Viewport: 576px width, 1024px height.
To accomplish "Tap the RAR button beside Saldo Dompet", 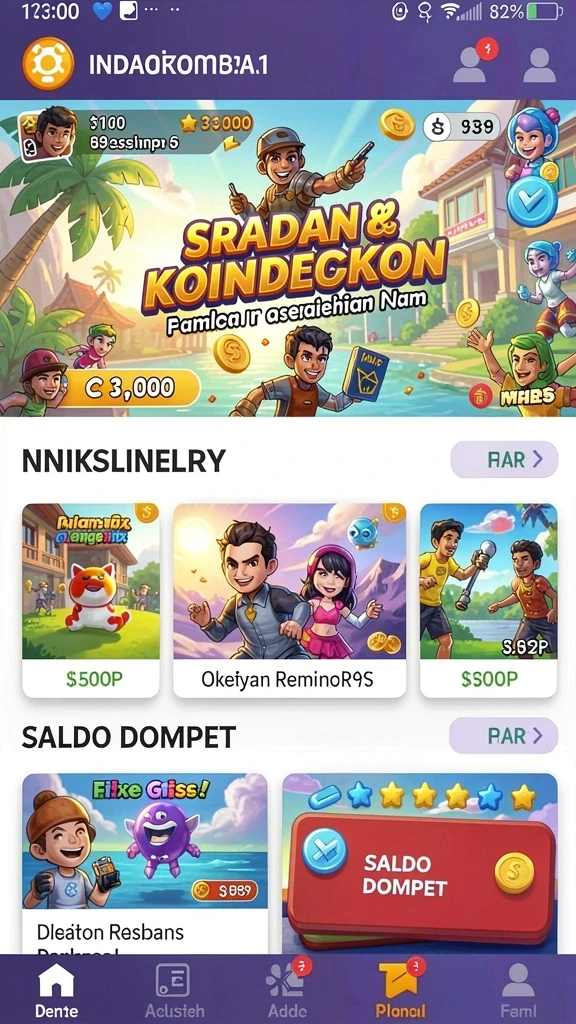I will coord(504,735).
